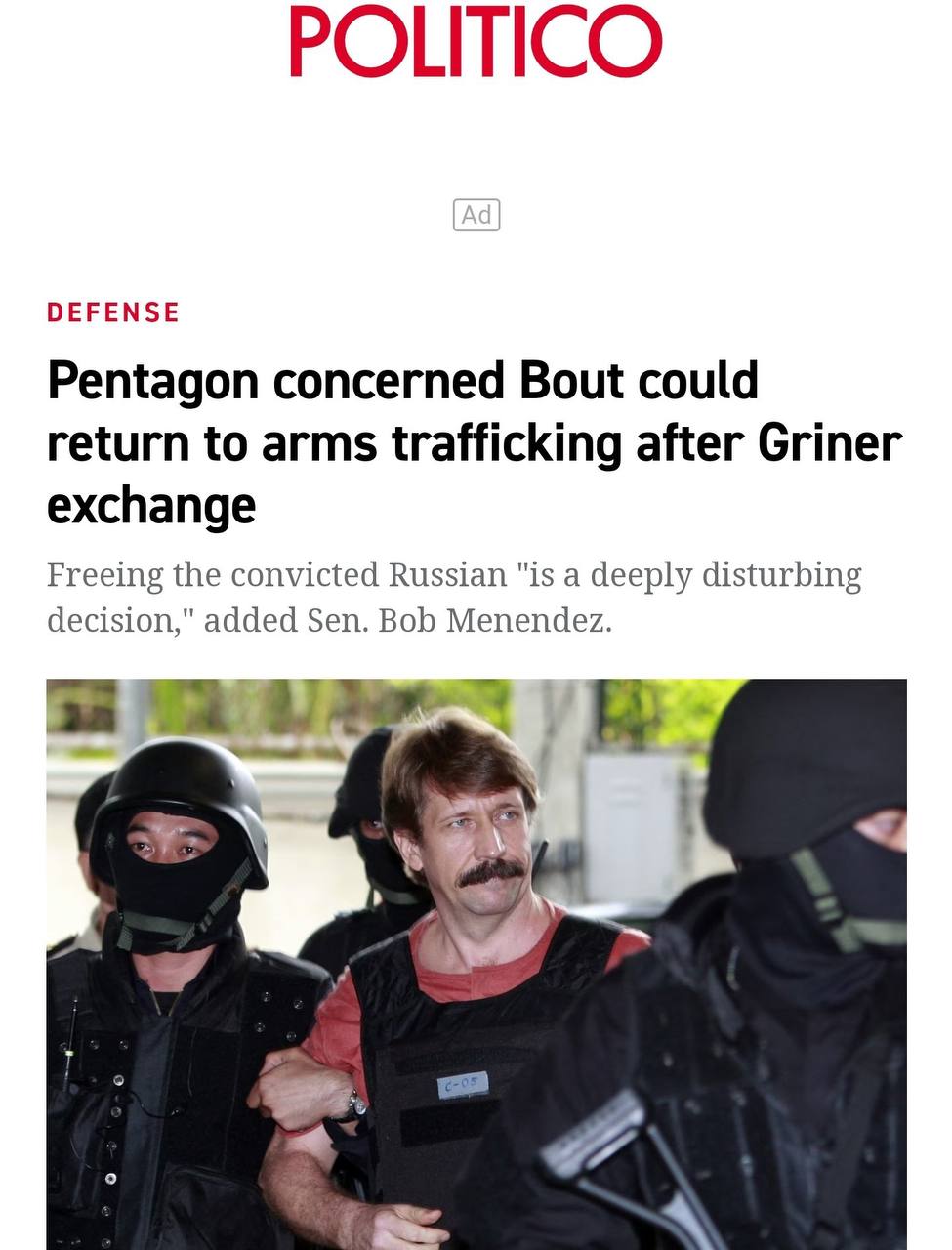The width and height of the screenshot is (952, 1250).
Task: Tap the Ad placeholder banner
Action: (476, 215)
